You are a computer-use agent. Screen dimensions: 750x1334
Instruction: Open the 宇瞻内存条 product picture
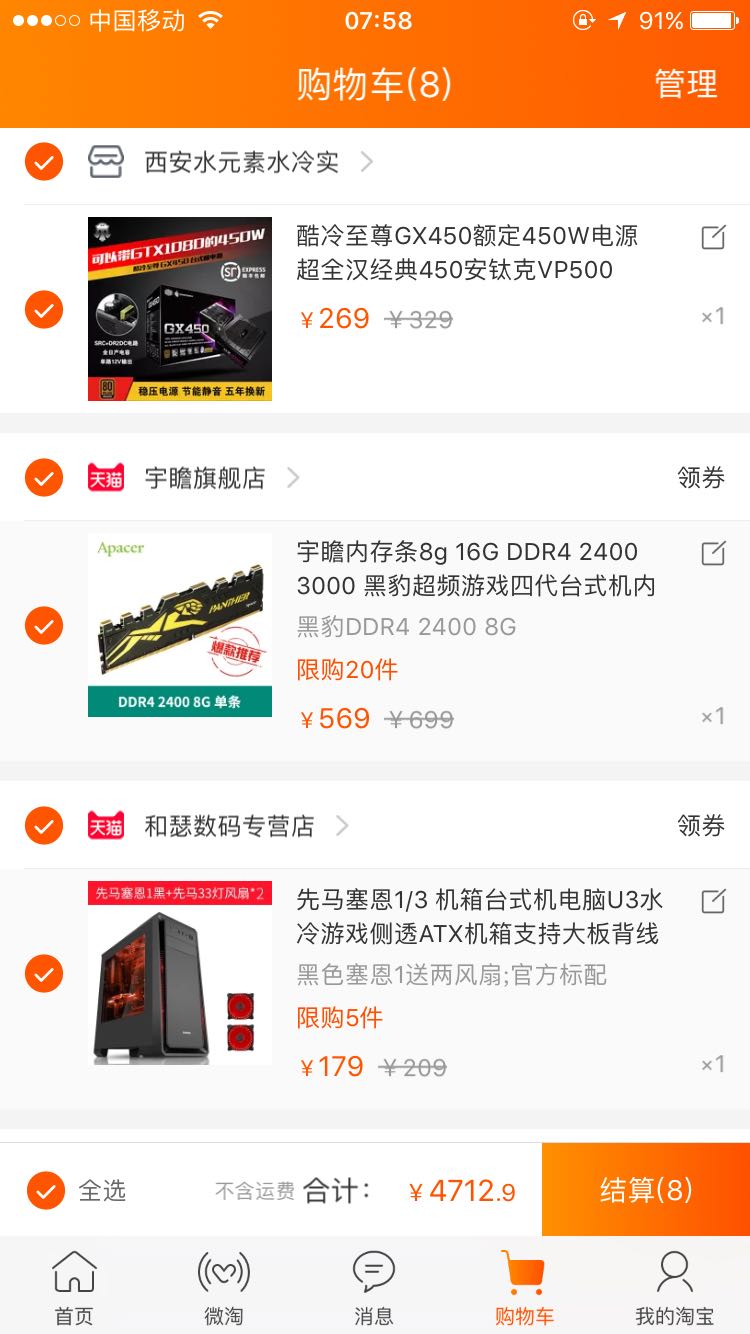tap(180, 625)
